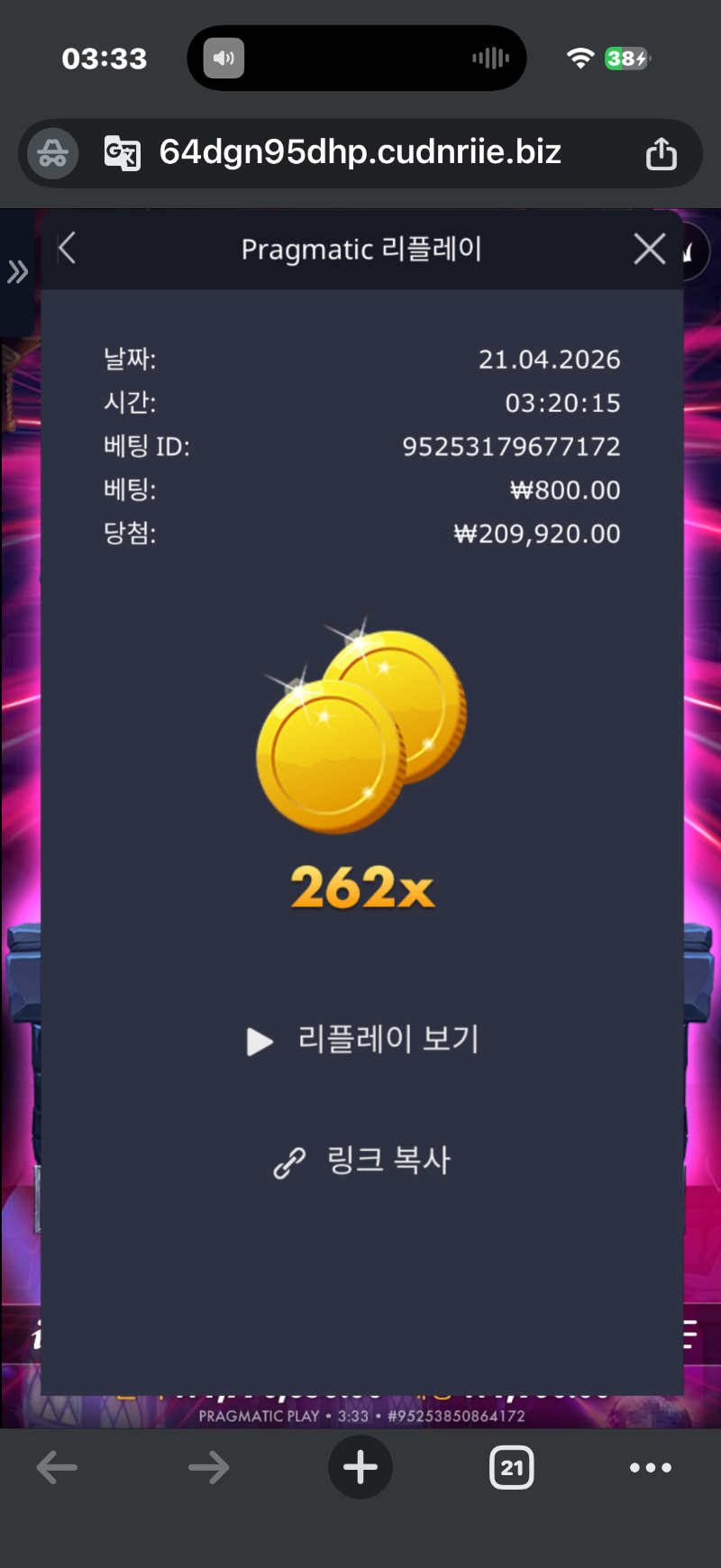Open the tab switcher showing 21 tabs
Image resolution: width=721 pixels, height=1568 pixels.
(511, 1468)
